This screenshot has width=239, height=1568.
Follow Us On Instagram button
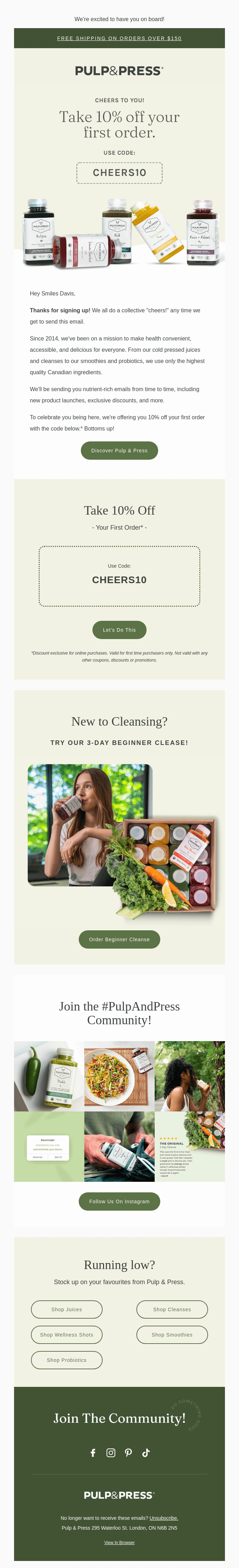pos(119,1202)
